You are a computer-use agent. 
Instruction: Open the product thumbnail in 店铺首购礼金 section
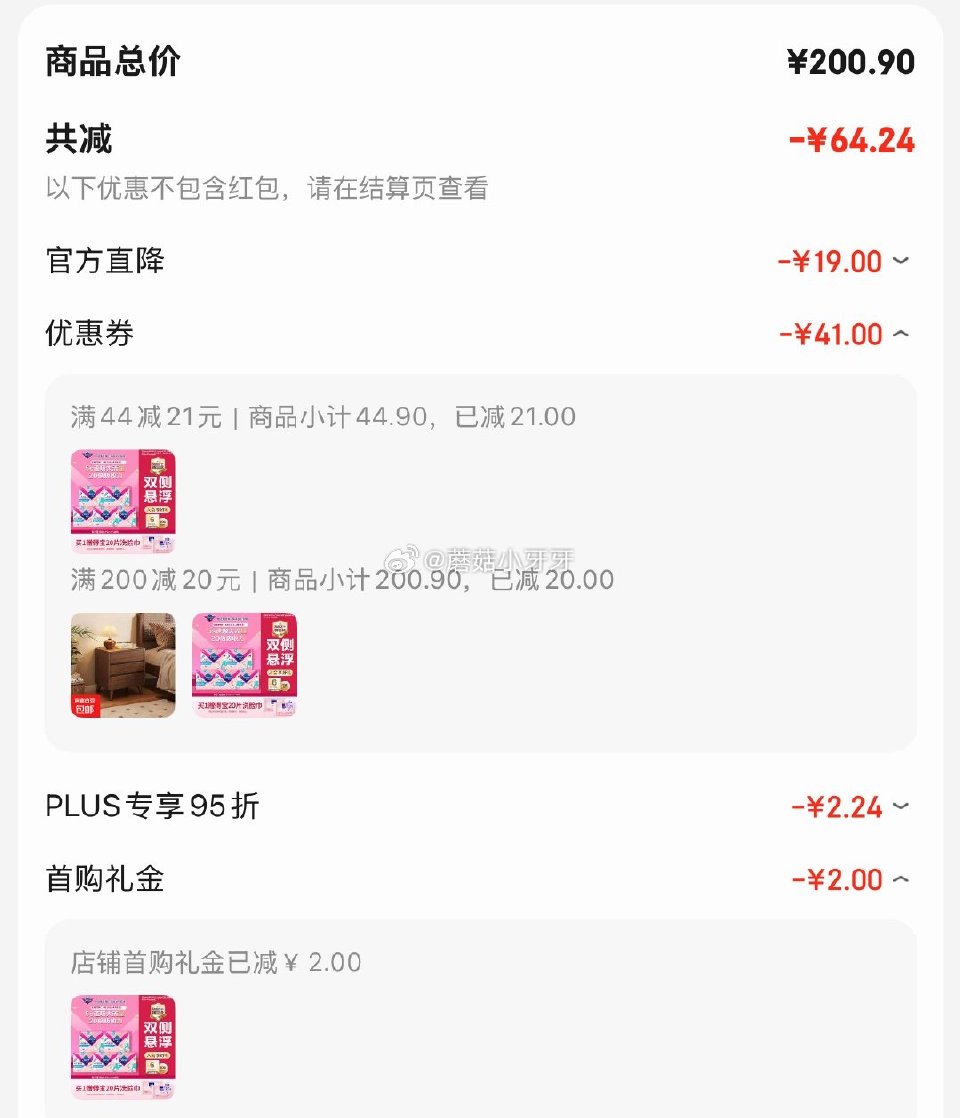point(122,1045)
